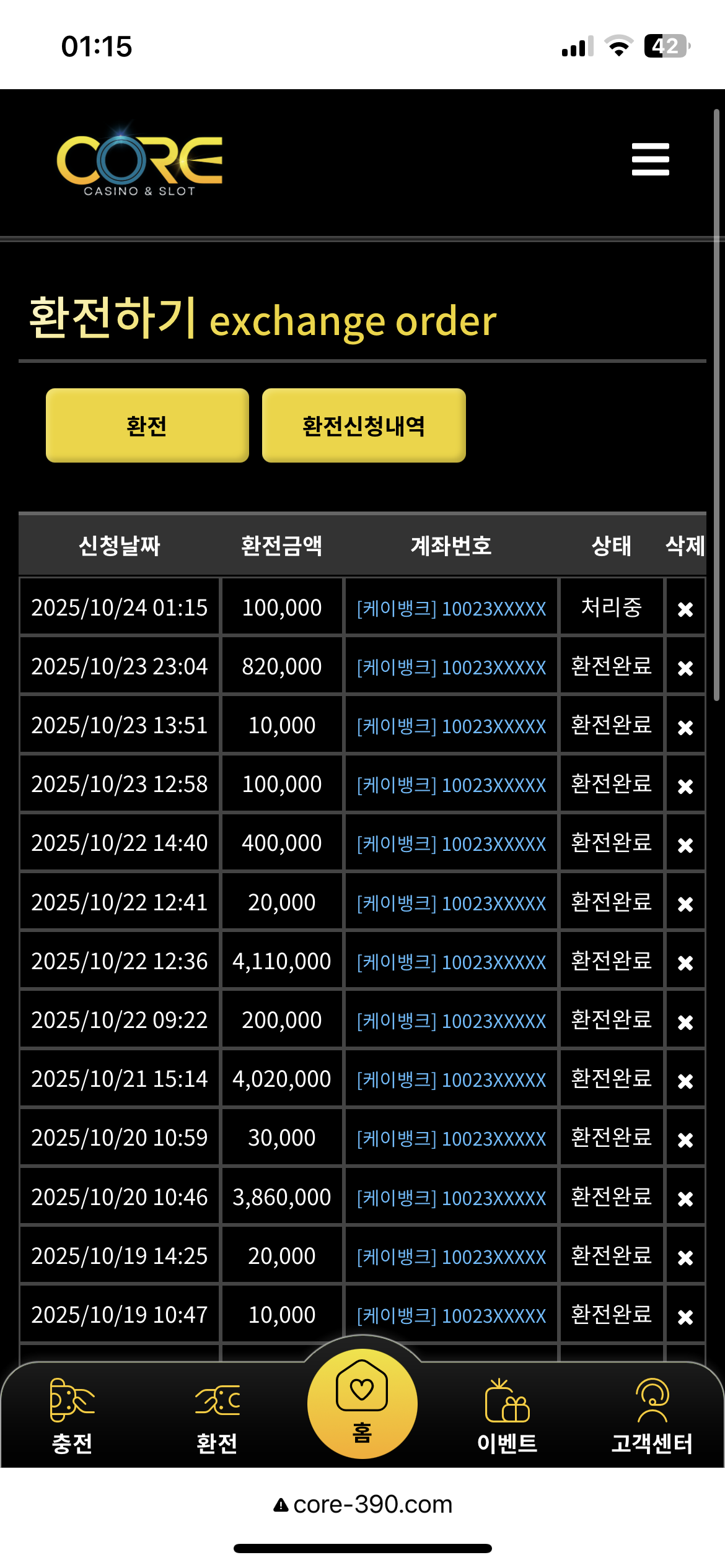
Task: Remove the 2025/10/22 14:40 record
Action: tap(685, 844)
